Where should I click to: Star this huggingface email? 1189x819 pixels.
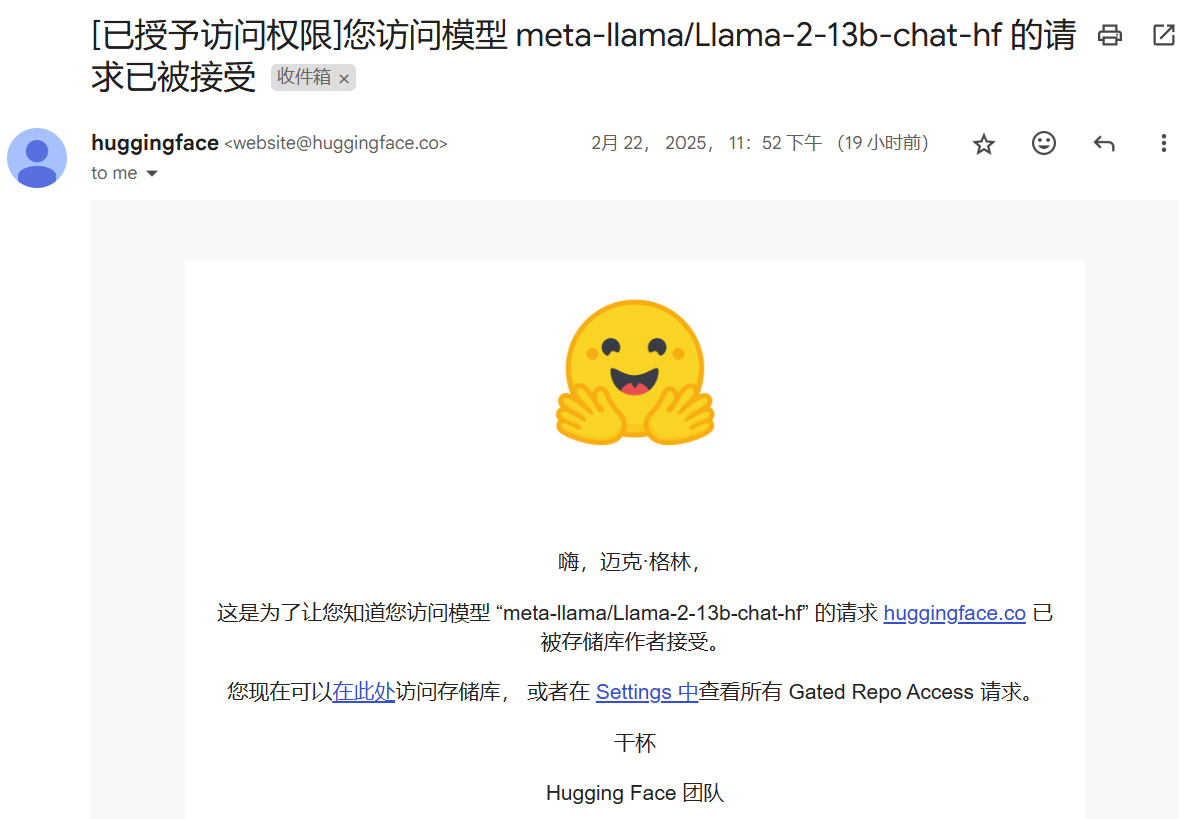click(984, 144)
